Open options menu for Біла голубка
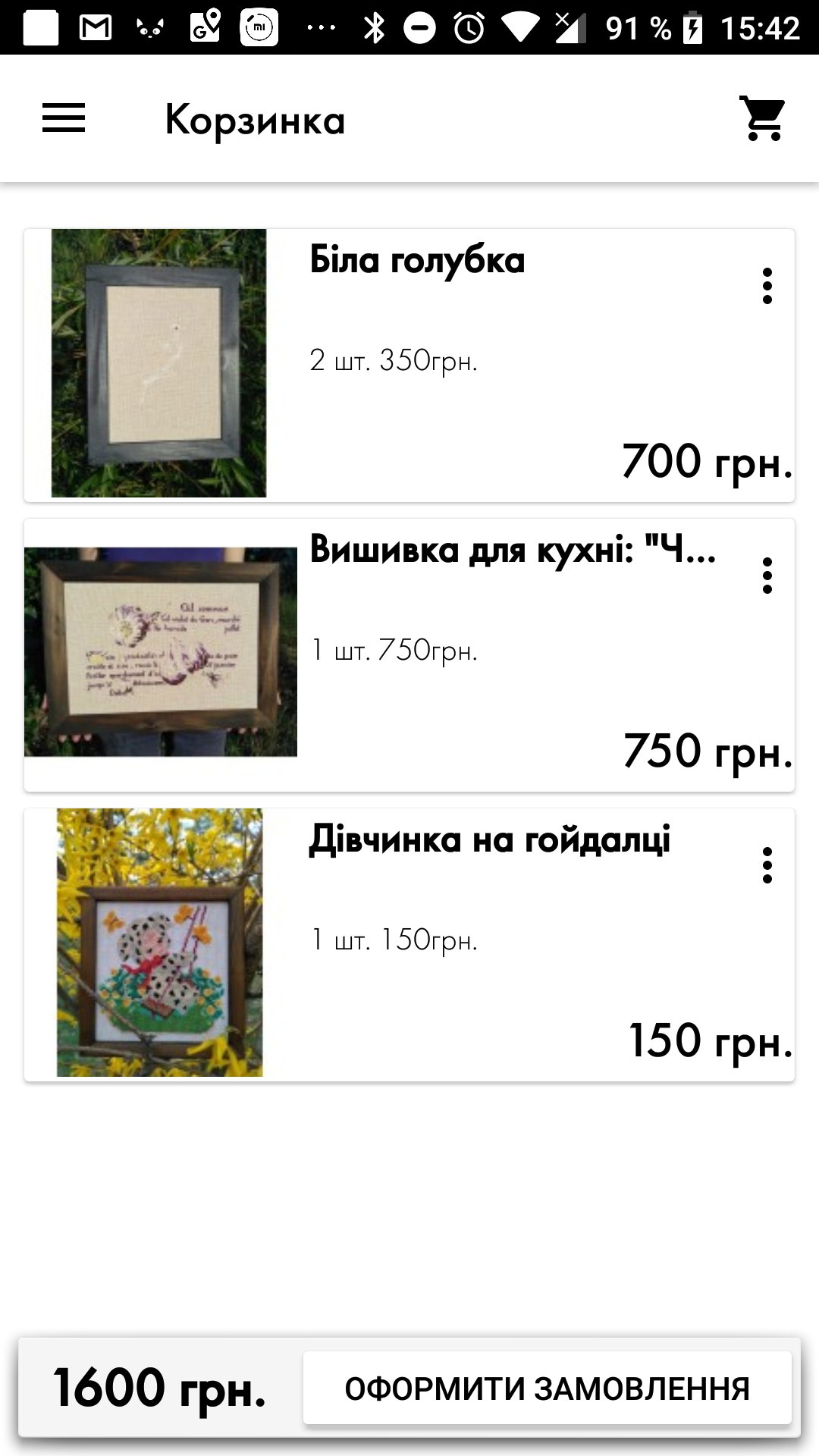This screenshot has height=1456, width=819. point(767,286)
